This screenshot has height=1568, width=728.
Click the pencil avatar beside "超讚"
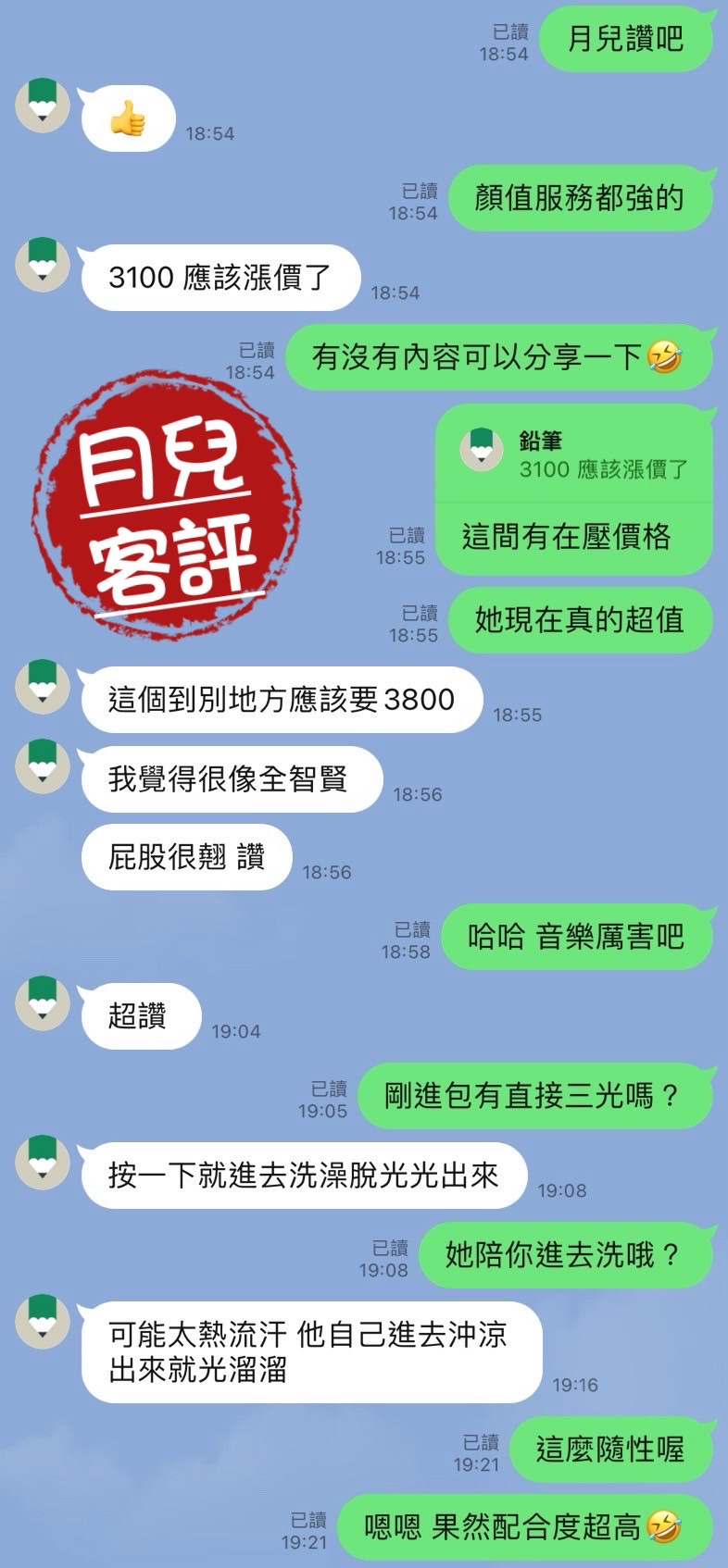(x=44, y=1002)
